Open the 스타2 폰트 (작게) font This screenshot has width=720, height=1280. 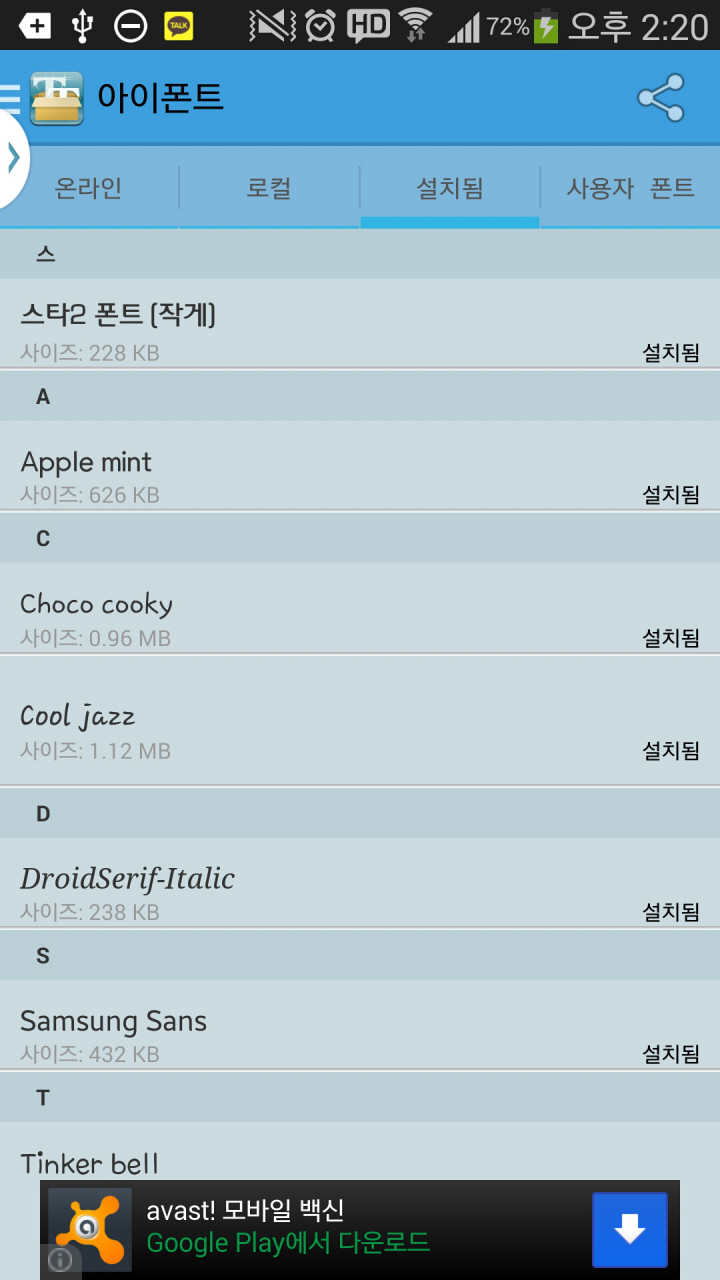tap(360, 324)
